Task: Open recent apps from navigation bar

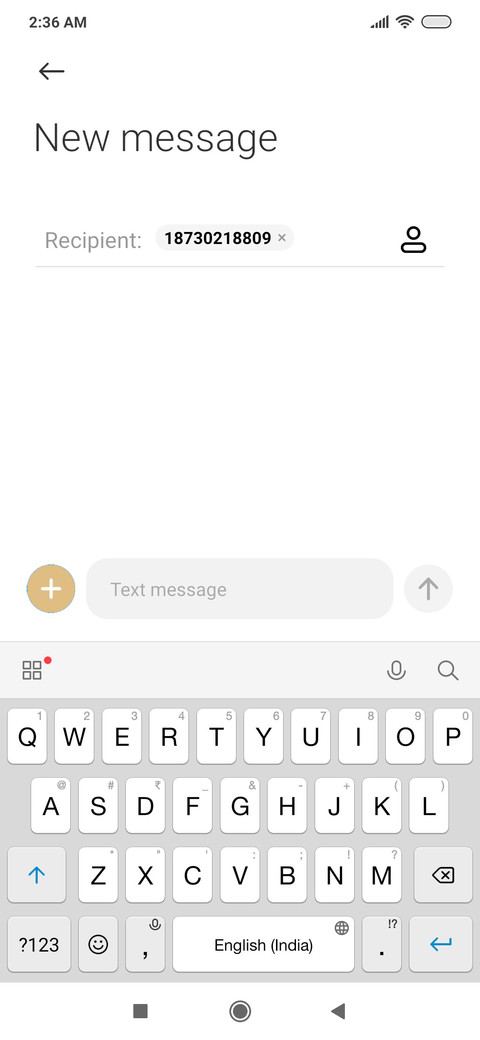Action: [x=140, y=1011]
